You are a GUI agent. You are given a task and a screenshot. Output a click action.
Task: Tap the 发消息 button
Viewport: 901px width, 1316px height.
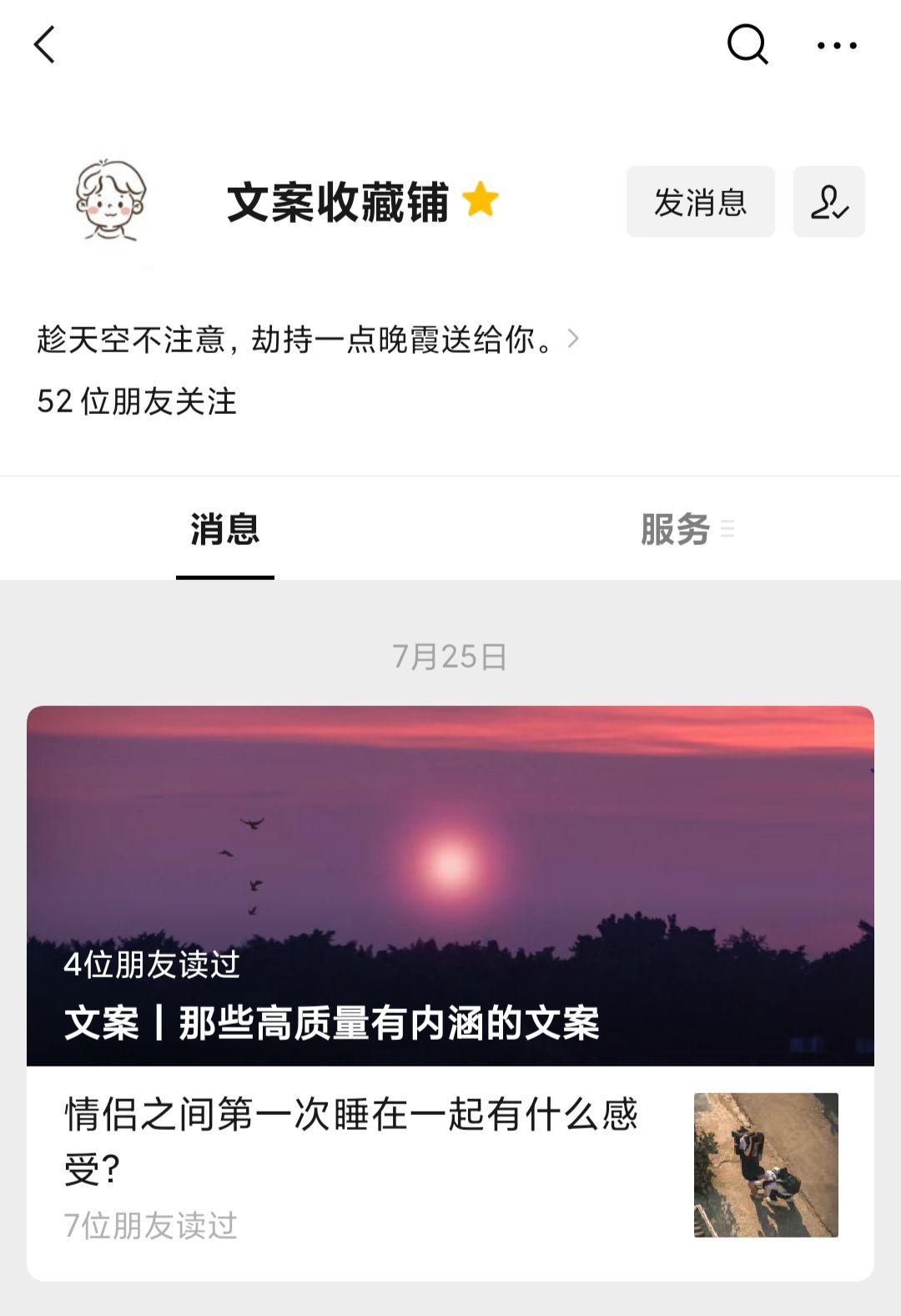click(700, 202)
